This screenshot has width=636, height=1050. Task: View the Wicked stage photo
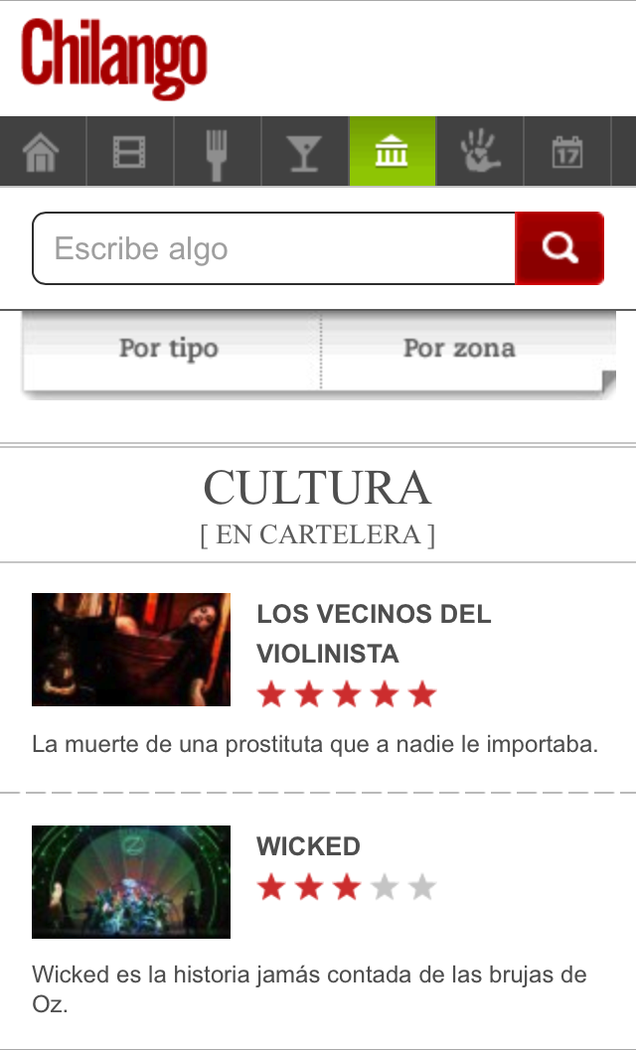coord(131,882)
